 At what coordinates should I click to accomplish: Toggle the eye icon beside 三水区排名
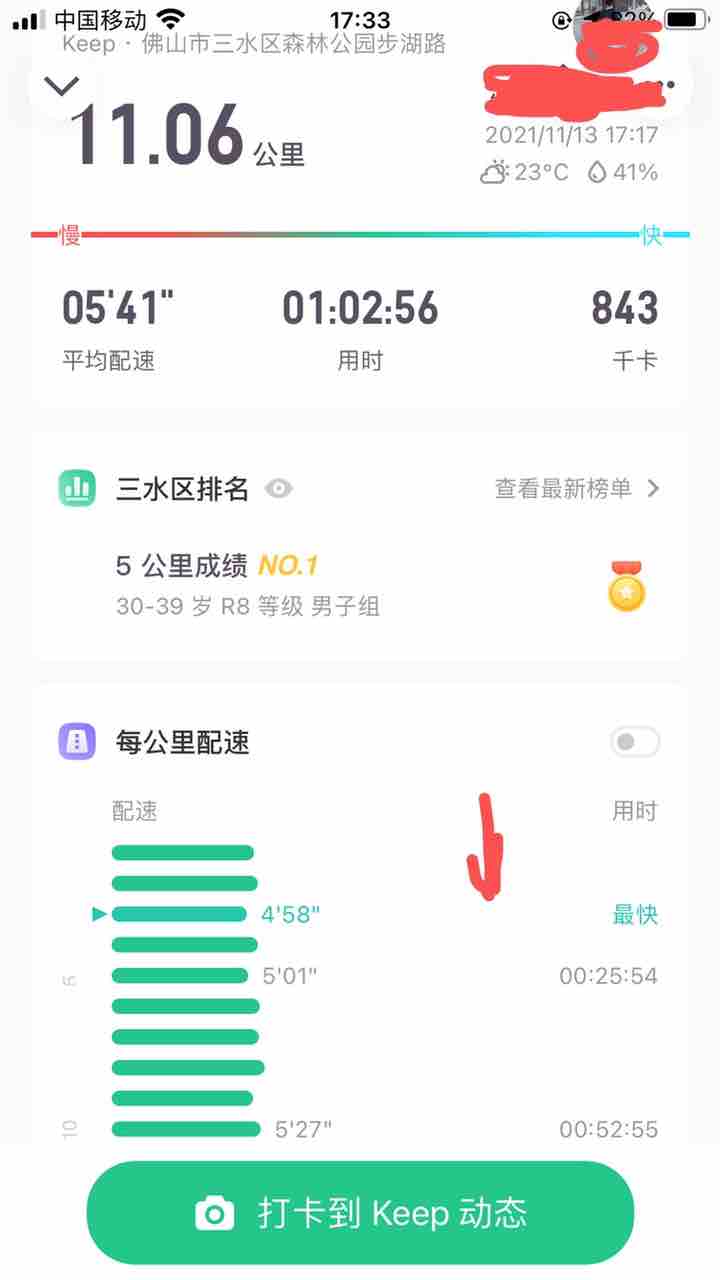[x=279, y=488]
